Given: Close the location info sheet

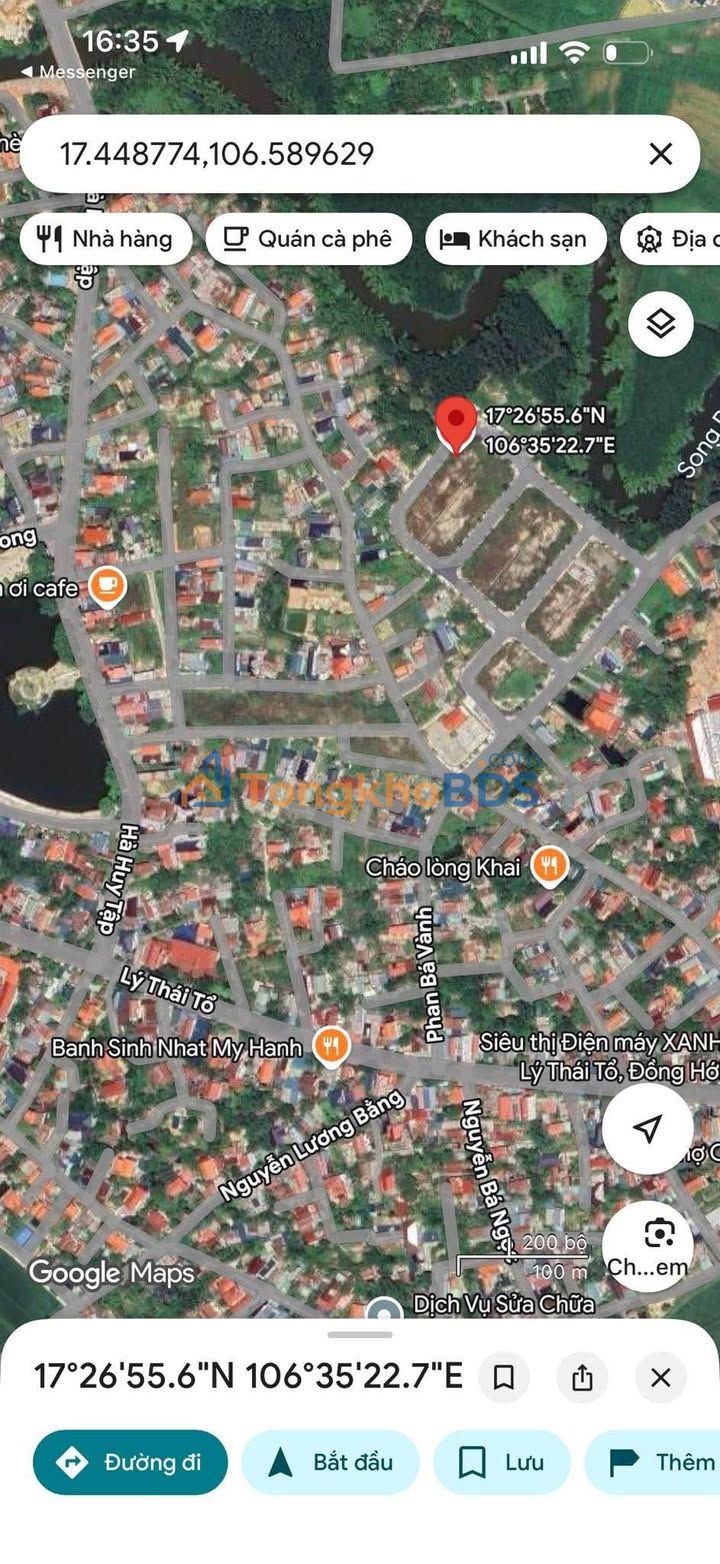Looking at the screenshot, I should pyautogui.click(x=660, y=1377).
